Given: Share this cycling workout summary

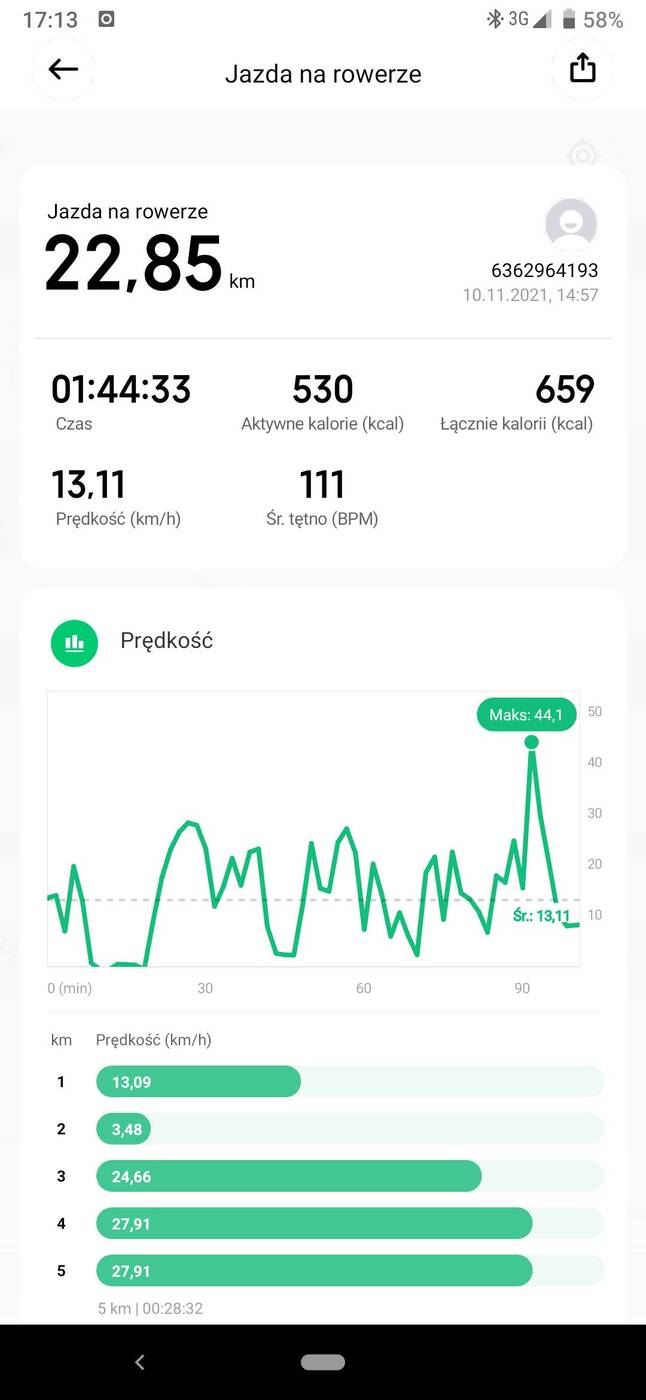Looking at the screenshot, I should tap(582, 69).
